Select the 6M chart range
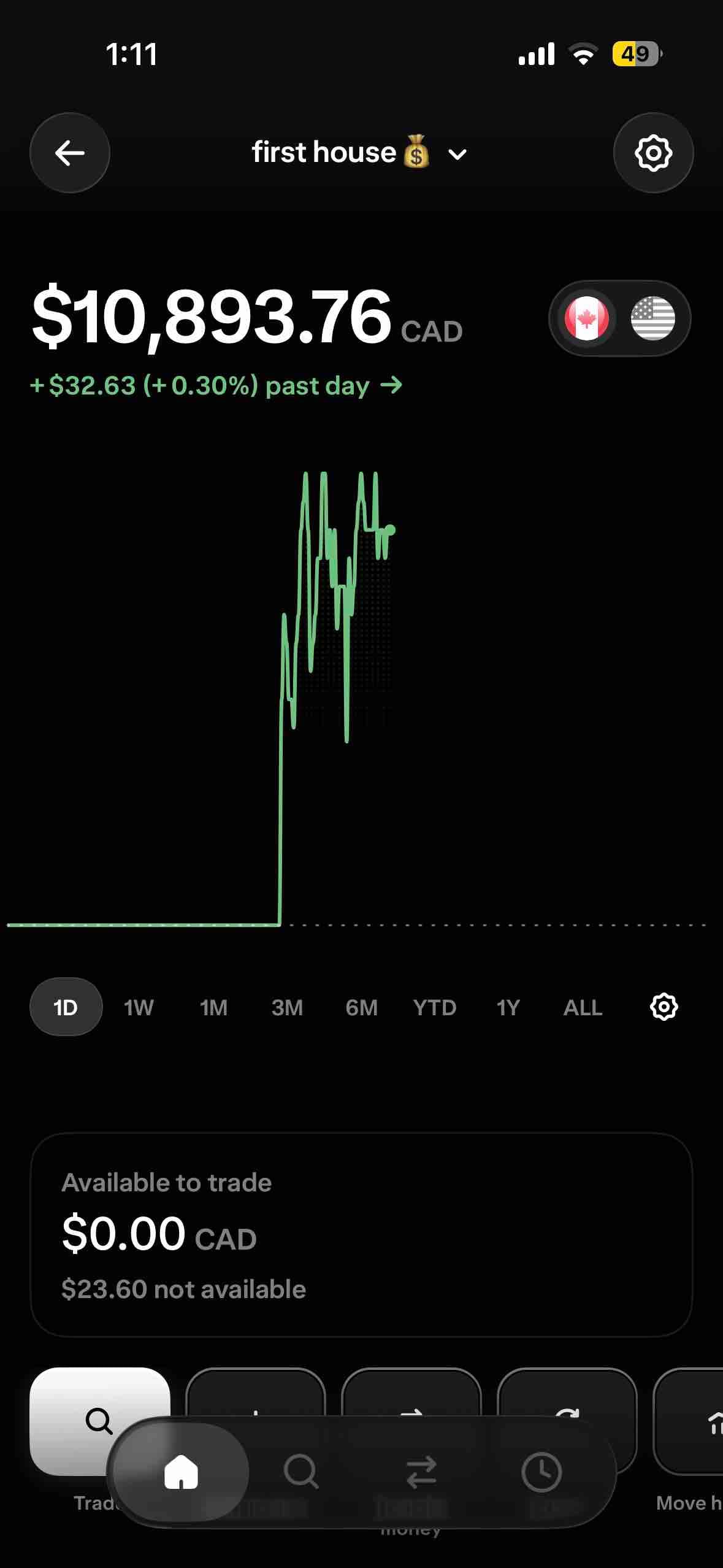The image size is (723, 1568). click(x=361, y=1007)
